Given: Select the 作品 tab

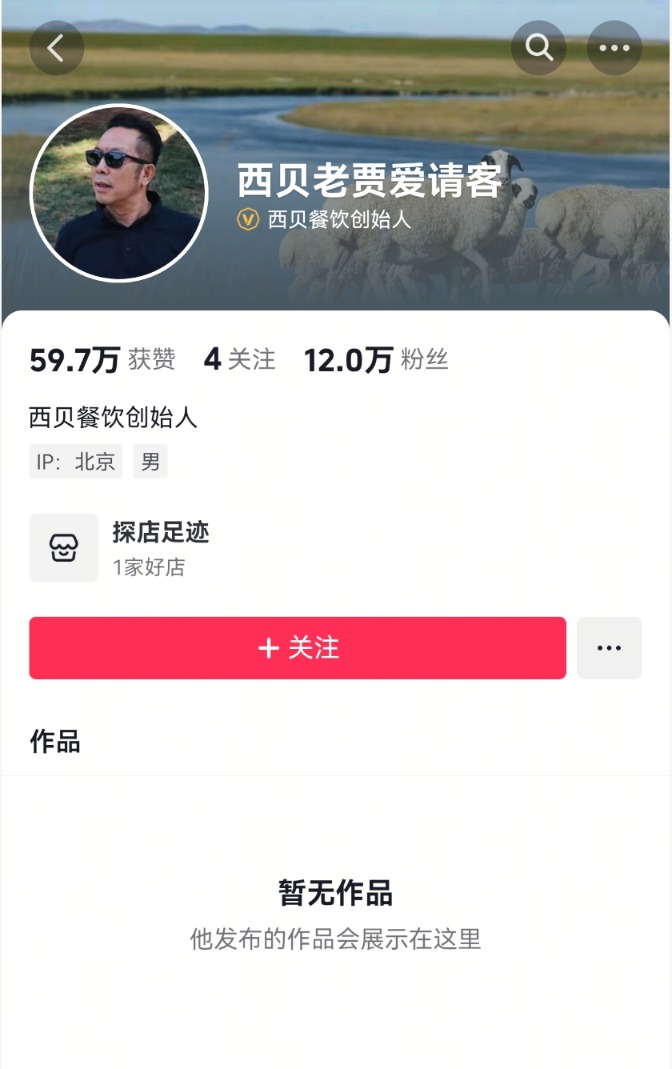Looking at the screenshot, I should click(55, 742).
